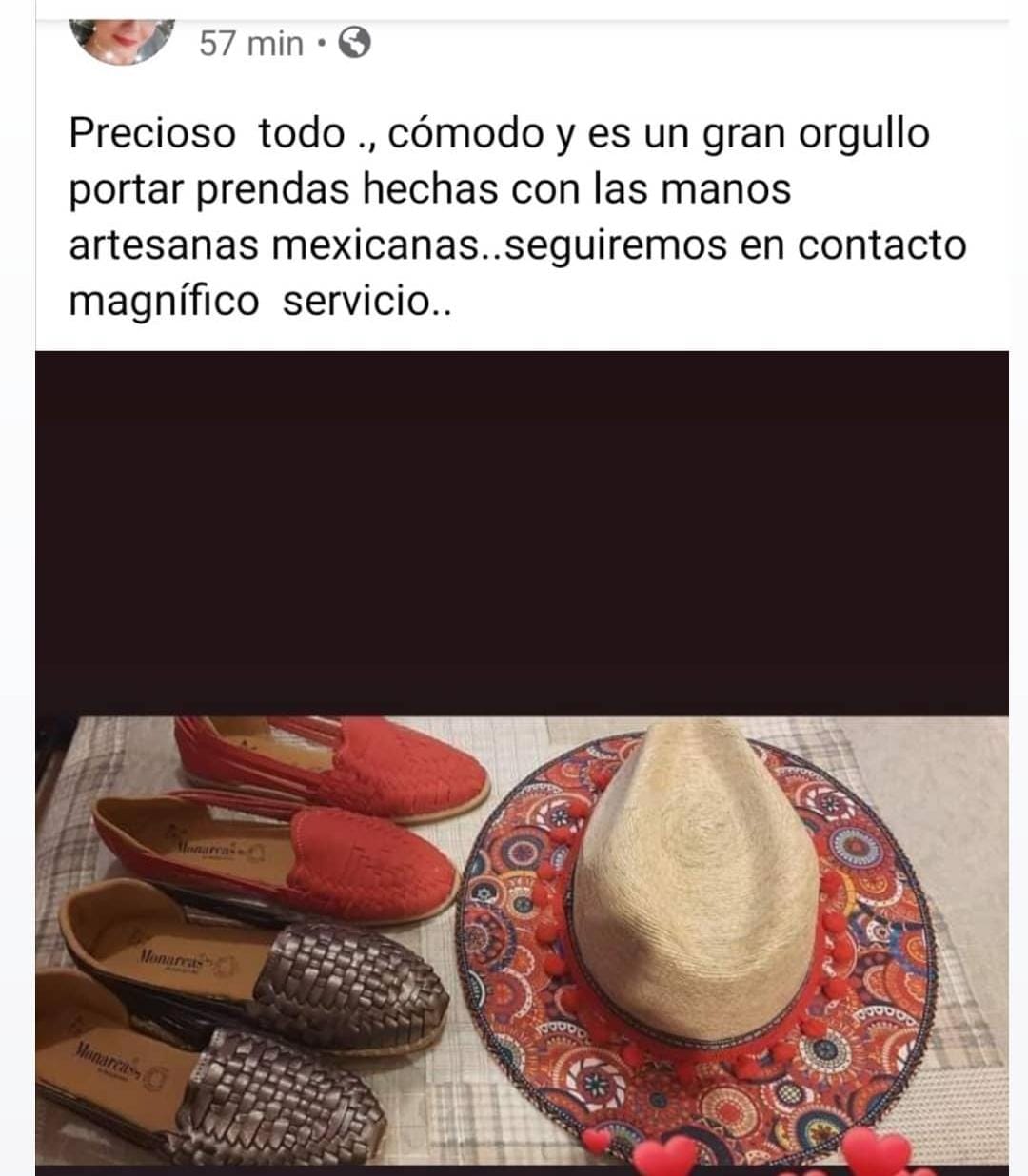Tap the dark area above the photo
The width and height of the screenshot is (1028, 1176).
[x=514, y=523]
